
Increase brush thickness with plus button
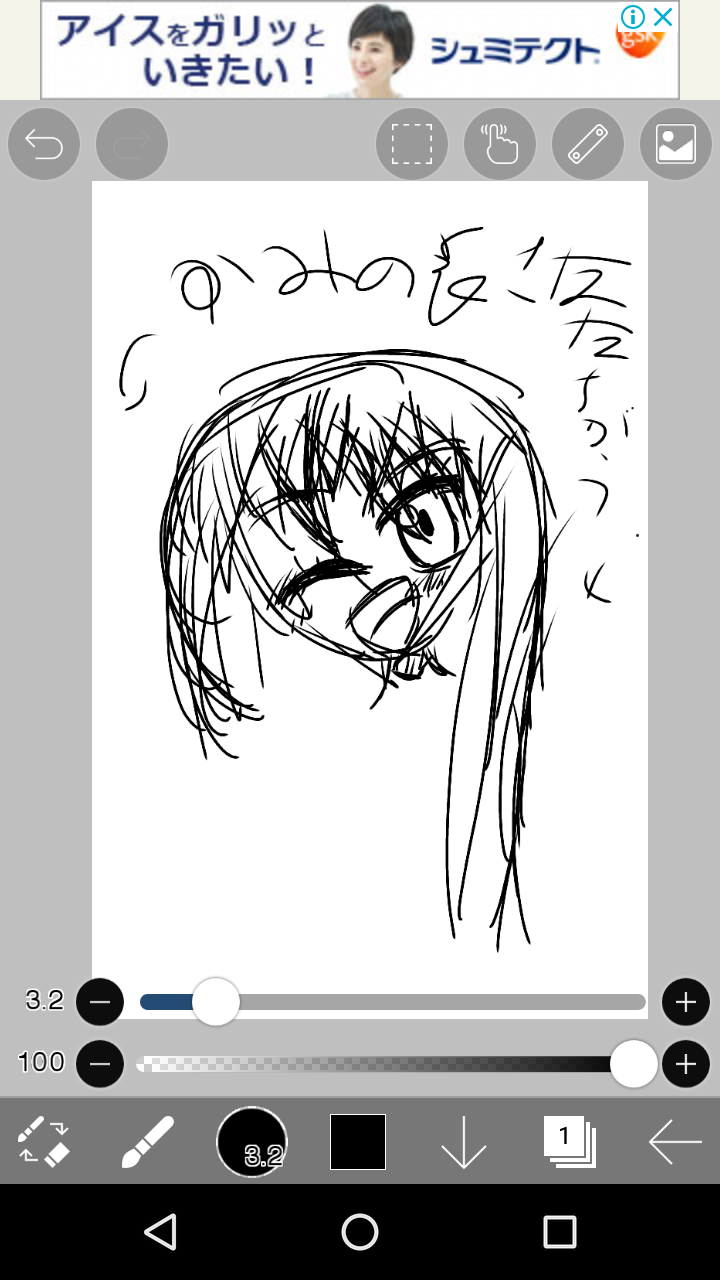686,1002
